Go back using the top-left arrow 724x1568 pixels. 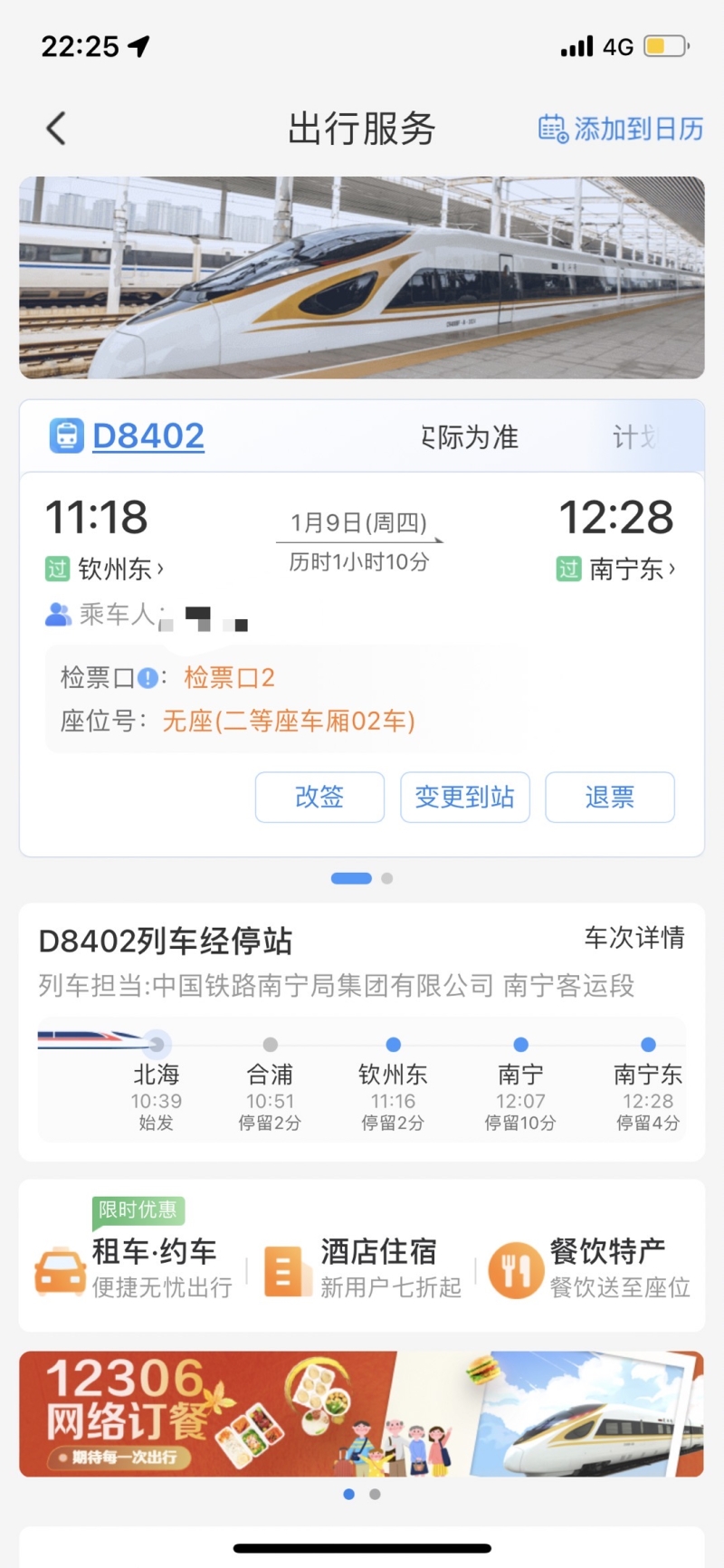[56, 129]
